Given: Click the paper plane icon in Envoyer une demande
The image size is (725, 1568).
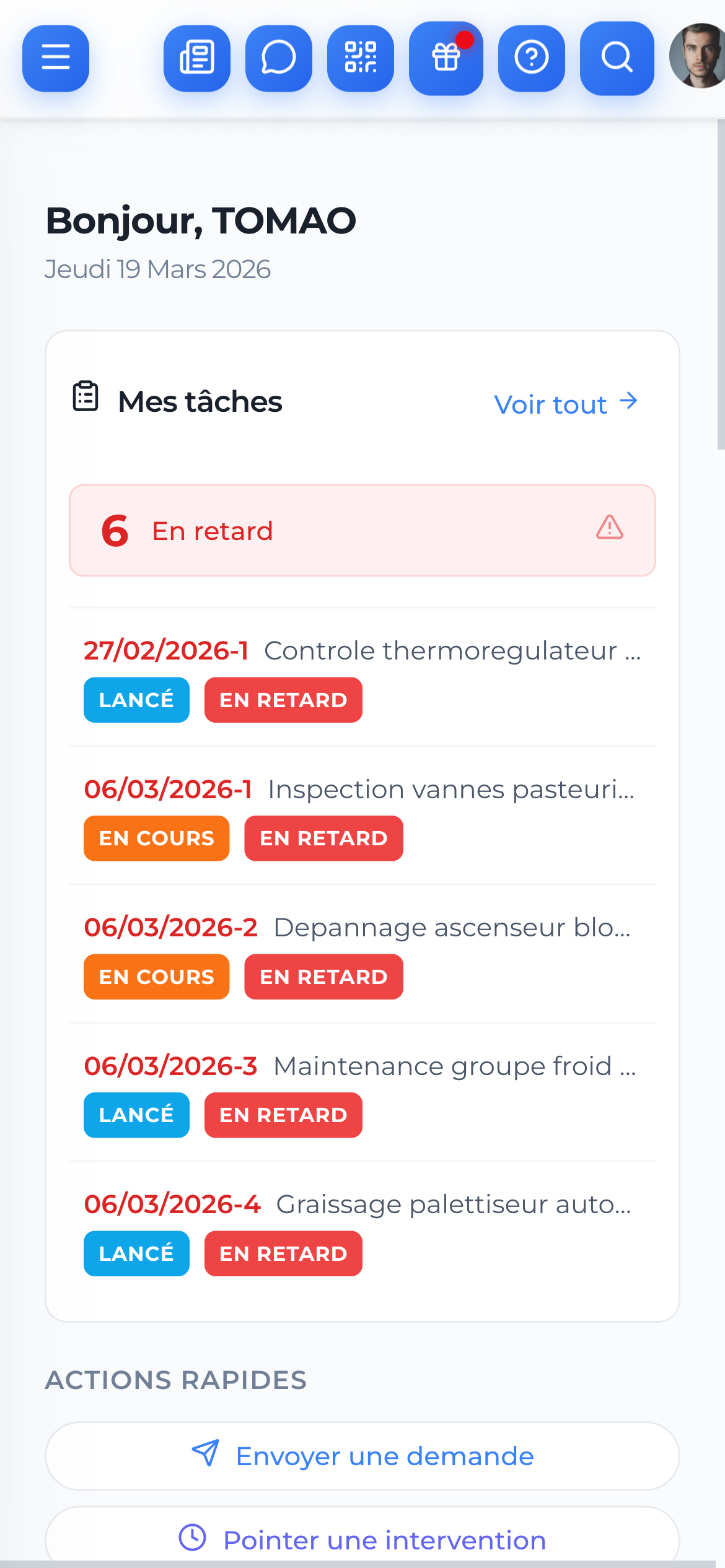Looking at the screenshot, I should [204, 1456].
